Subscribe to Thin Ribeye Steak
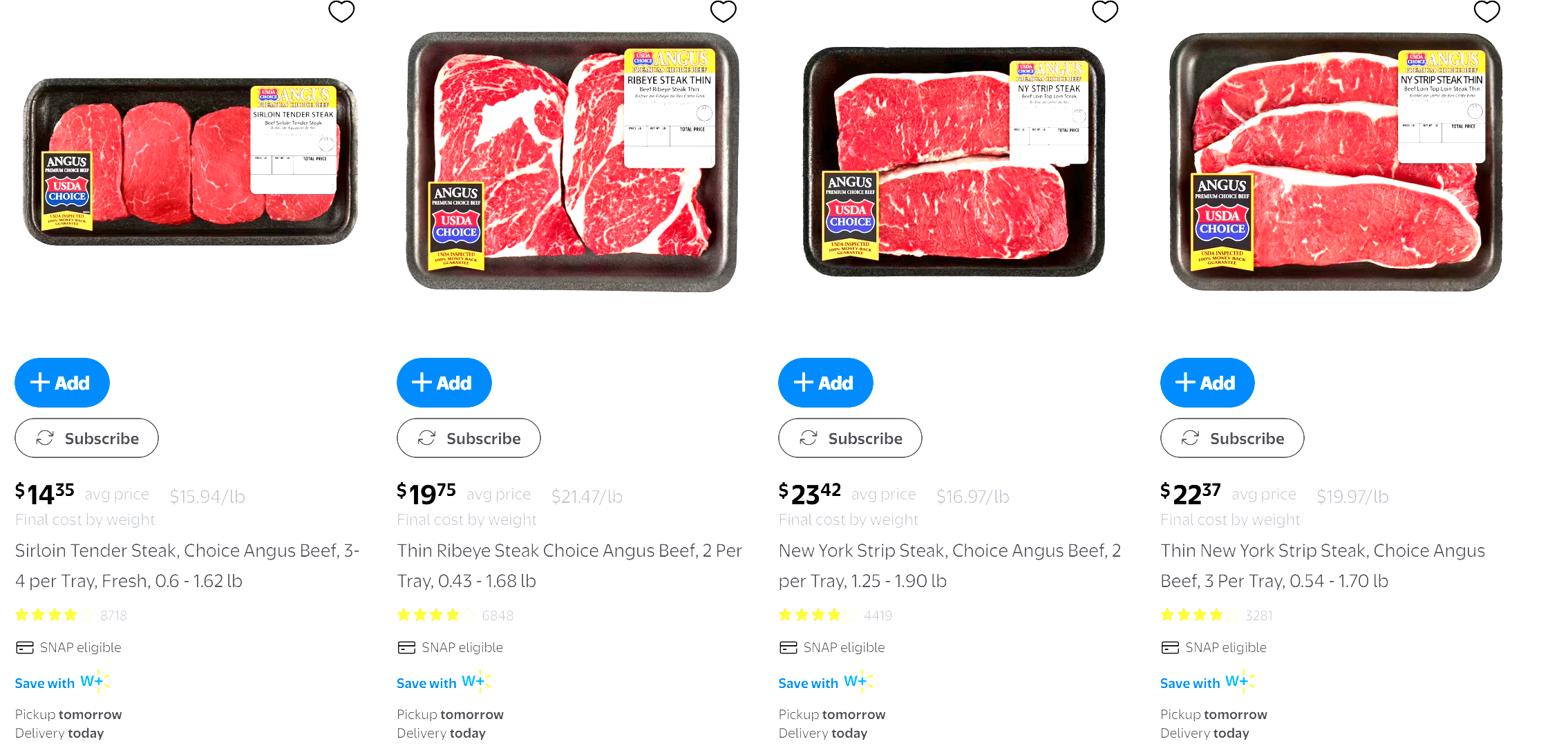This screenshot has width=1568, height=755. [469, 438]
